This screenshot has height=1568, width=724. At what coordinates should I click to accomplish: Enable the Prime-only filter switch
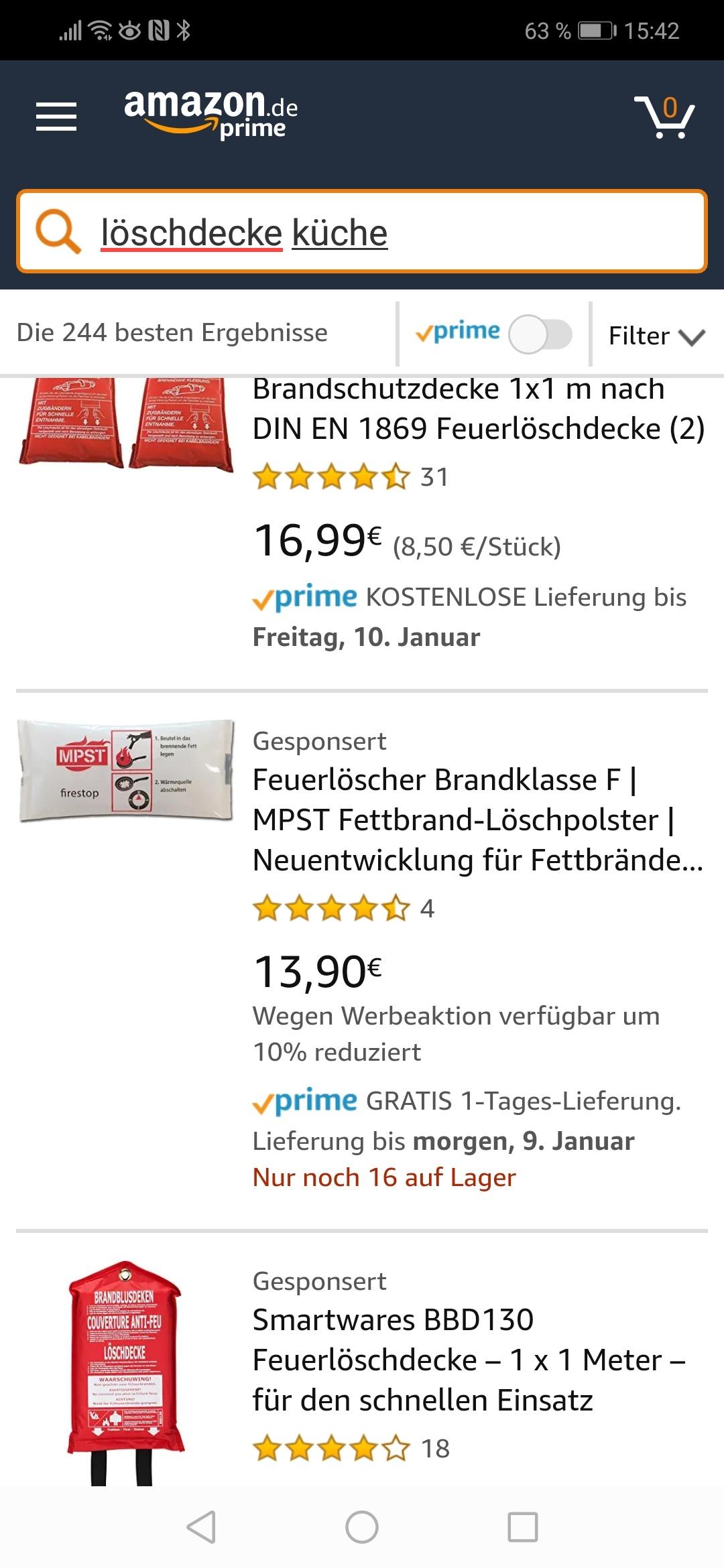click(540, 334)
